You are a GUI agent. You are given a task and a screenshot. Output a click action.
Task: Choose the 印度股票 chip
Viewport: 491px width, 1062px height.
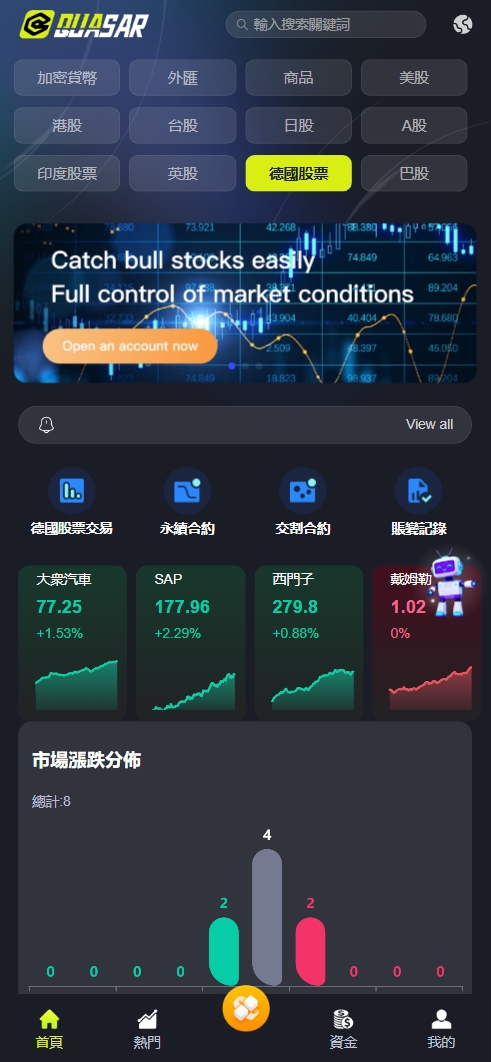67,173
